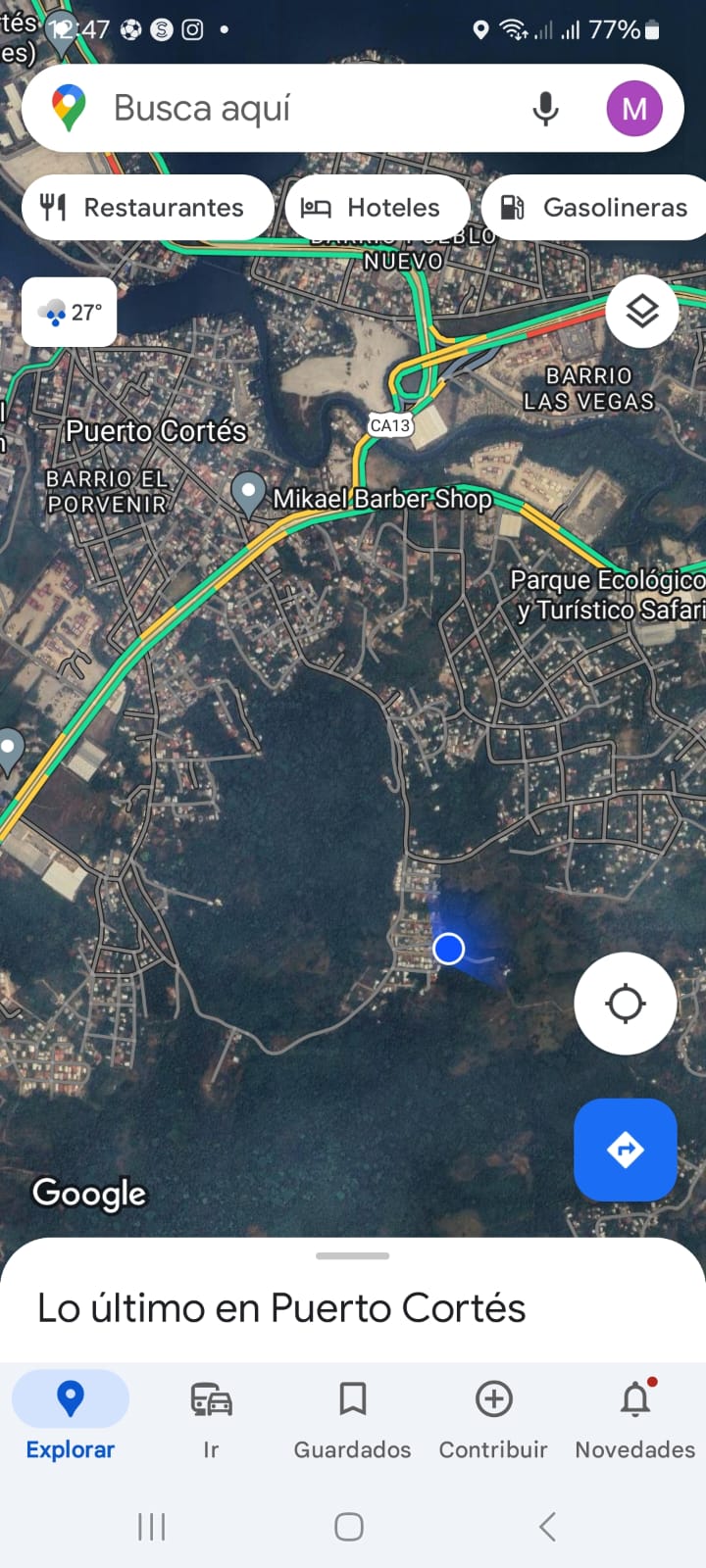Check the Novedades tab

(x=634, y=1416)
